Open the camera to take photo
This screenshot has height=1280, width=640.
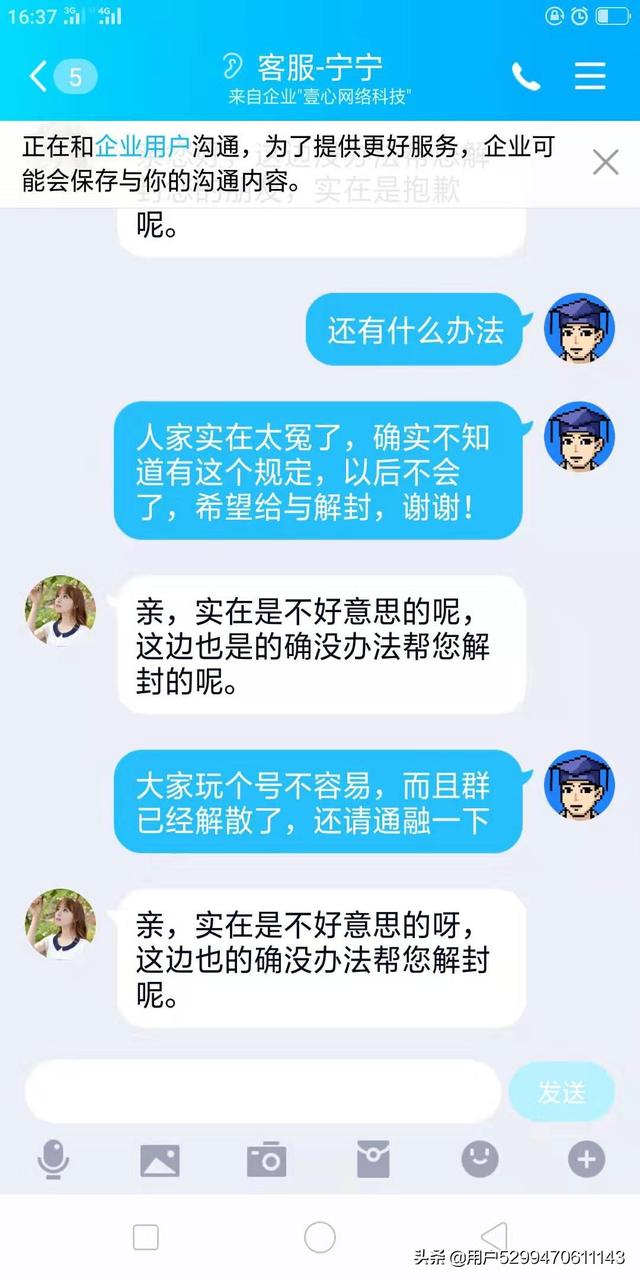coord(266,1160)
